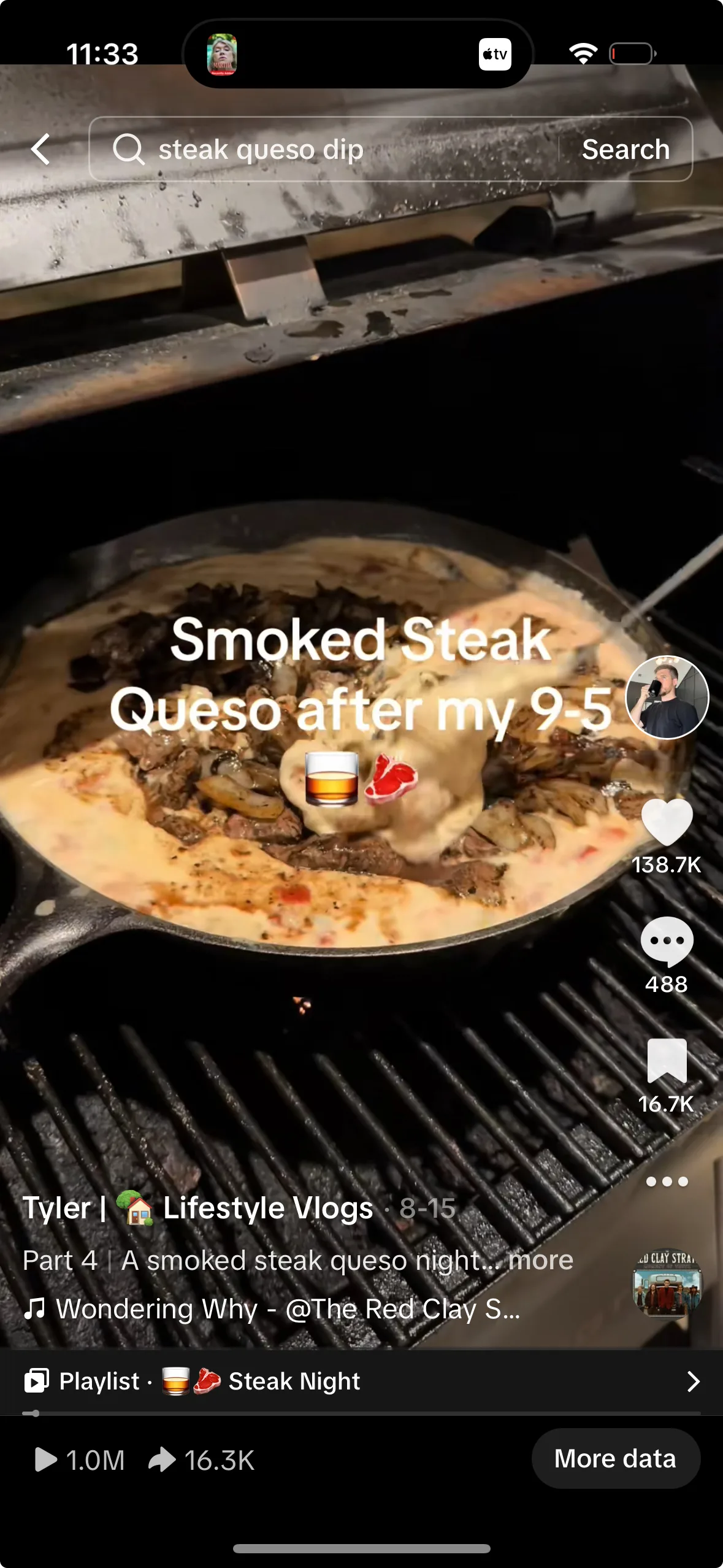723x1568 pixels.
Task: Open Tyler | Lifestyle Vlogs profile name
Action: [197, 1208]
